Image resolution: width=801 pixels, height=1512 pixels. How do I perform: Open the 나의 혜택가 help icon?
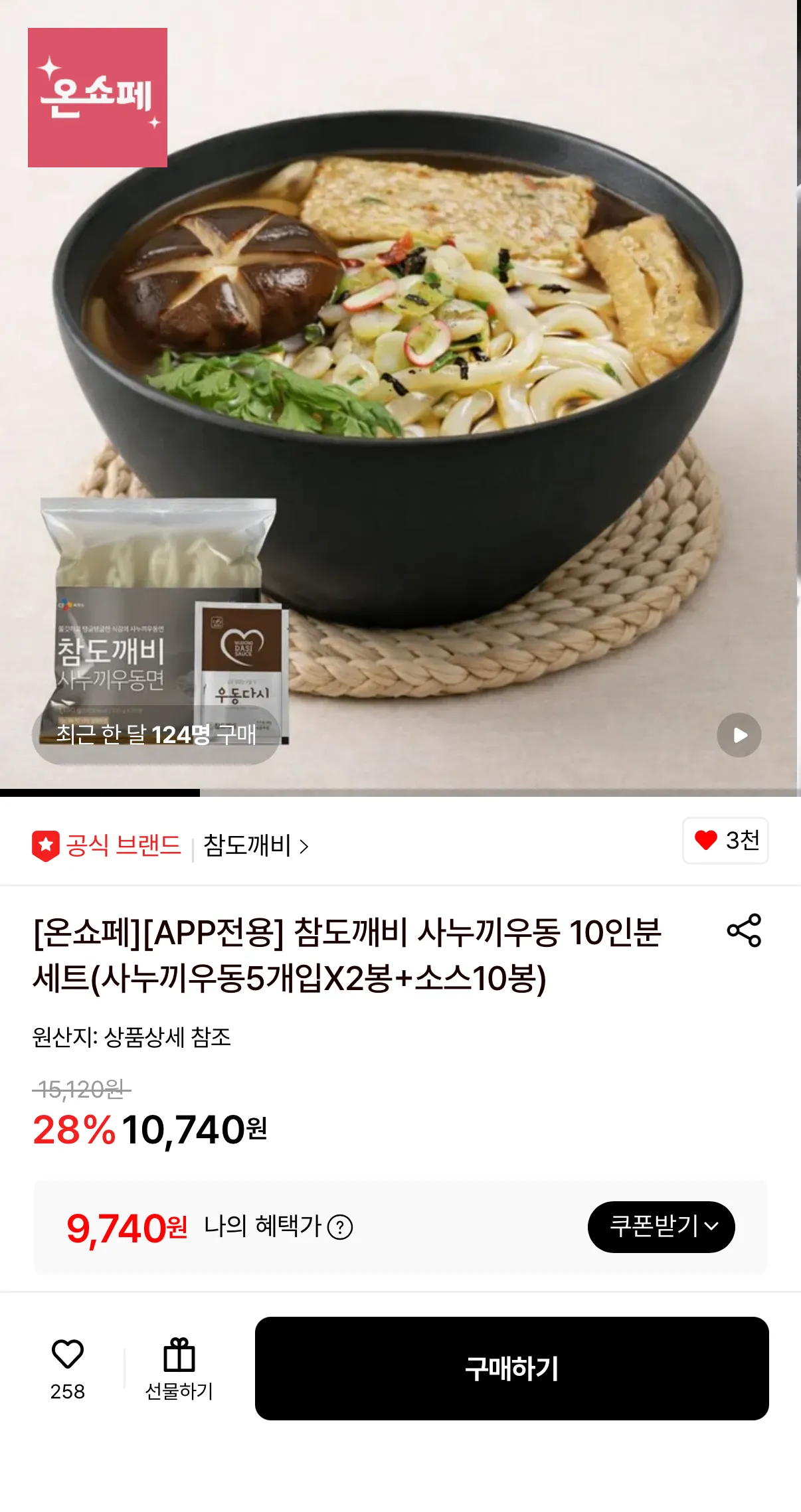[x=341, y=1227]
